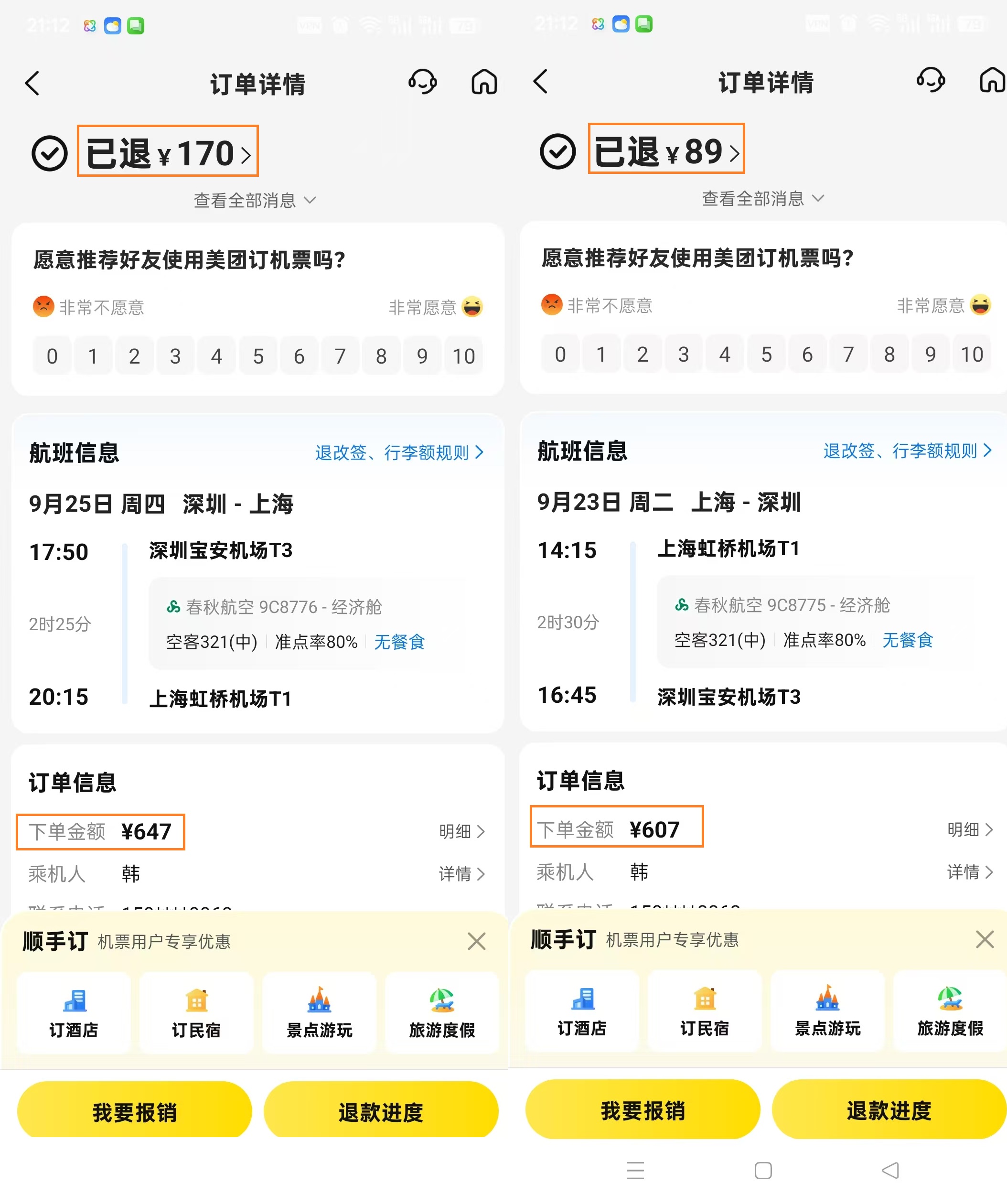View 详情 for passenger 韩
The height and width of the screenshot is (1204, 1007).
(462, 874)
